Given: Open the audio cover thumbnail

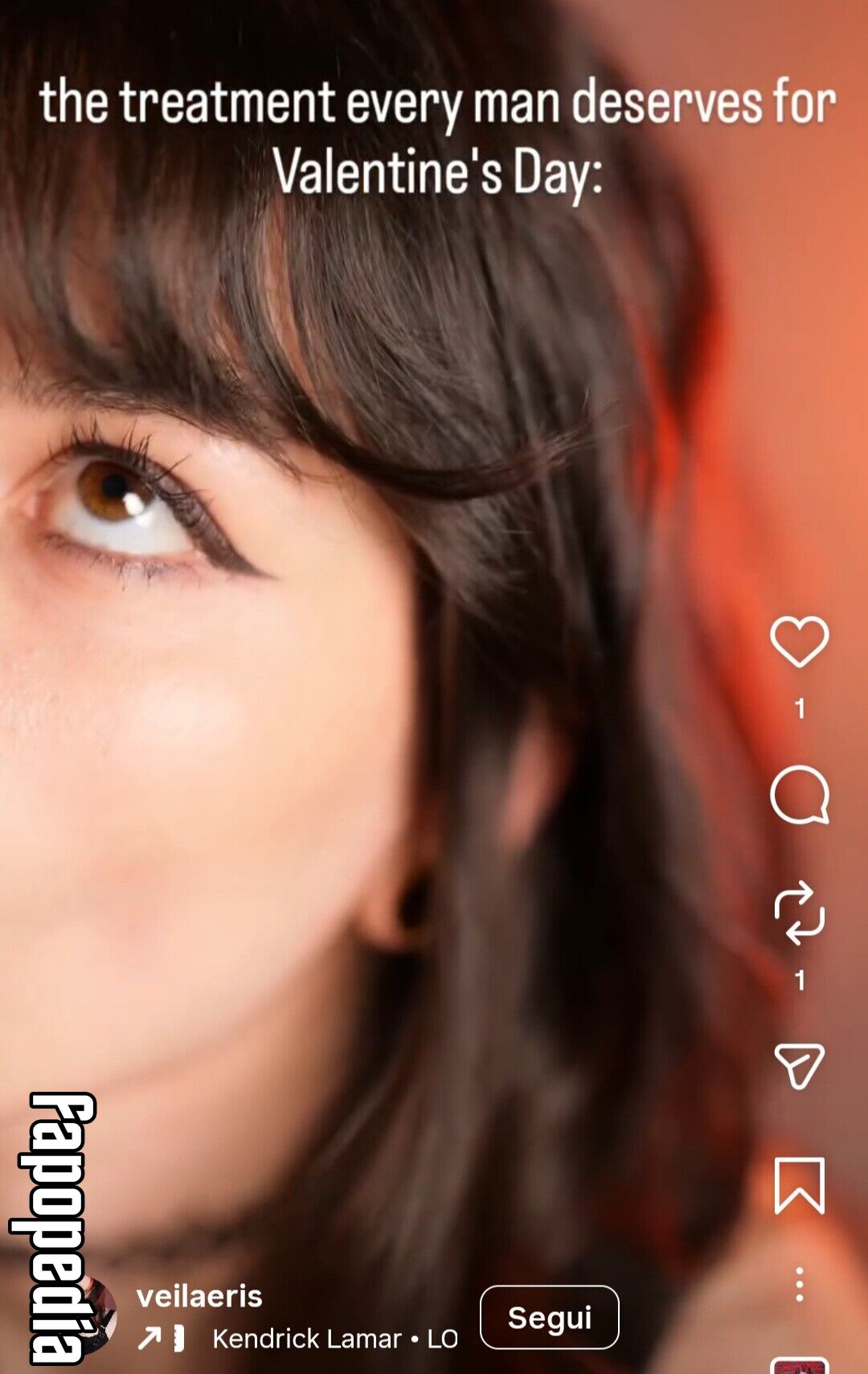Looking at the screenshot, I should tap(799, 1365).
